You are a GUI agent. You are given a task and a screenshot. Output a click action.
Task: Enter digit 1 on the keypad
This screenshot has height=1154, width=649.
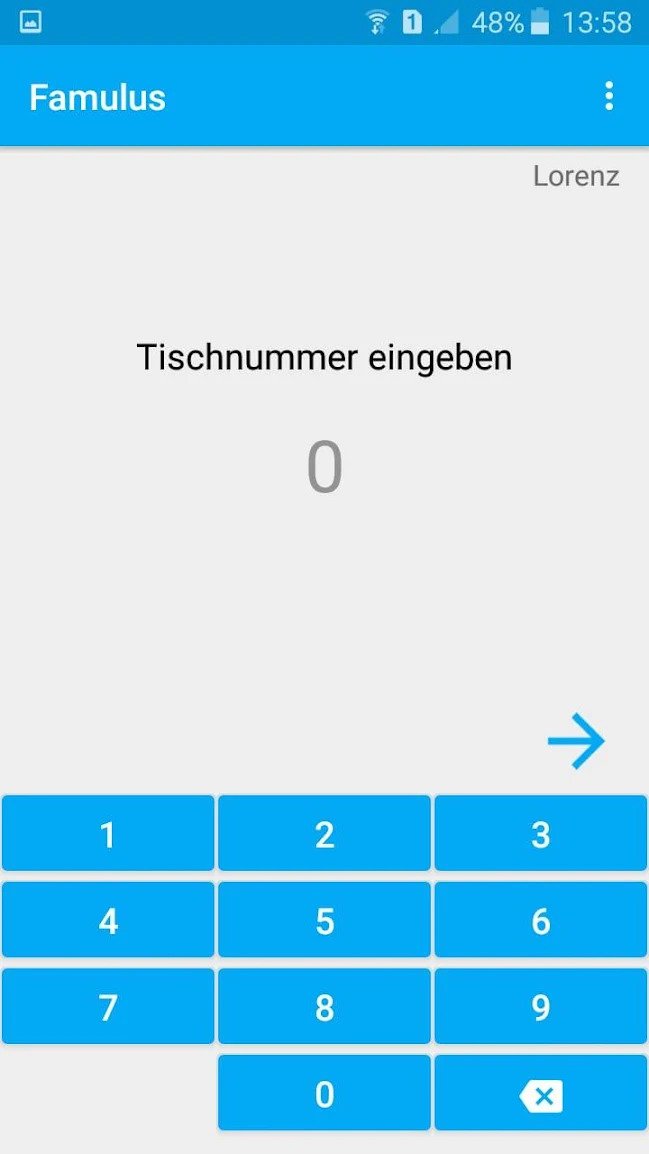[x=108, y=834]
